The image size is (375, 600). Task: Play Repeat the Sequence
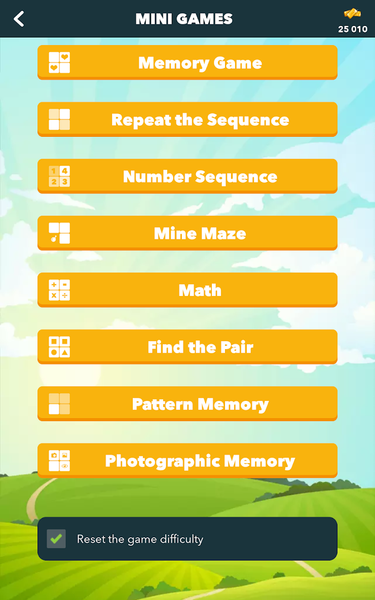[188, 119]
